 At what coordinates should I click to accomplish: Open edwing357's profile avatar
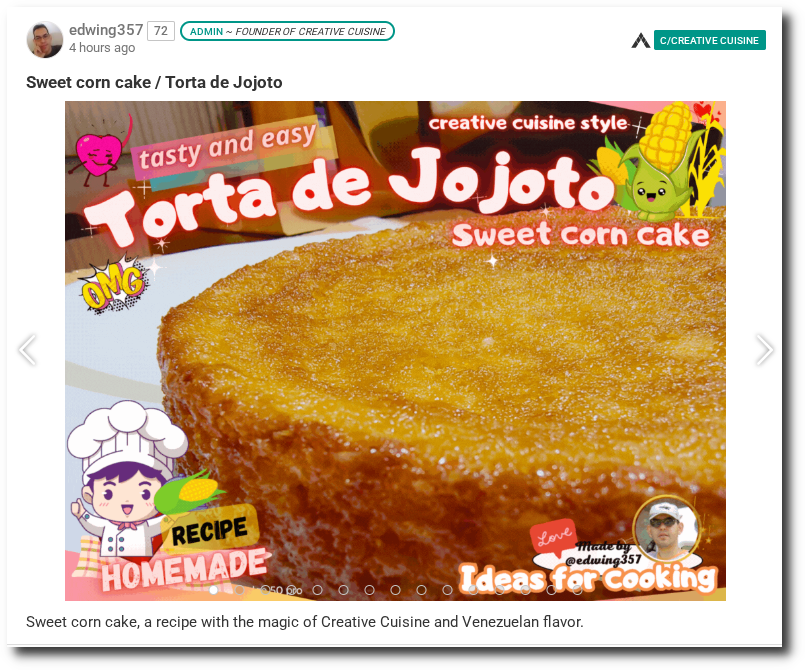pos(45,40)
